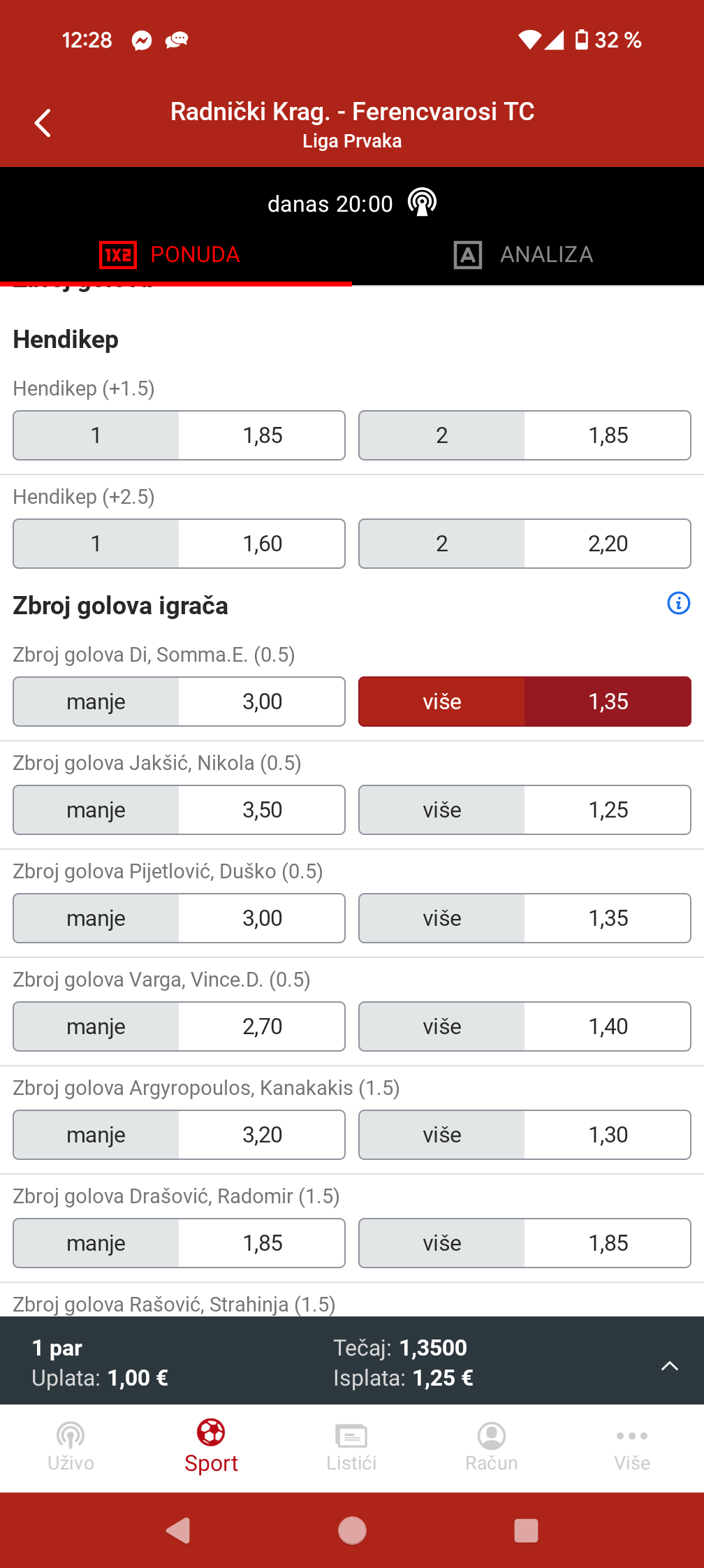Select manje 3,00 for Pijetlović, Duško
704x1568 pixels.
point(179,918)
